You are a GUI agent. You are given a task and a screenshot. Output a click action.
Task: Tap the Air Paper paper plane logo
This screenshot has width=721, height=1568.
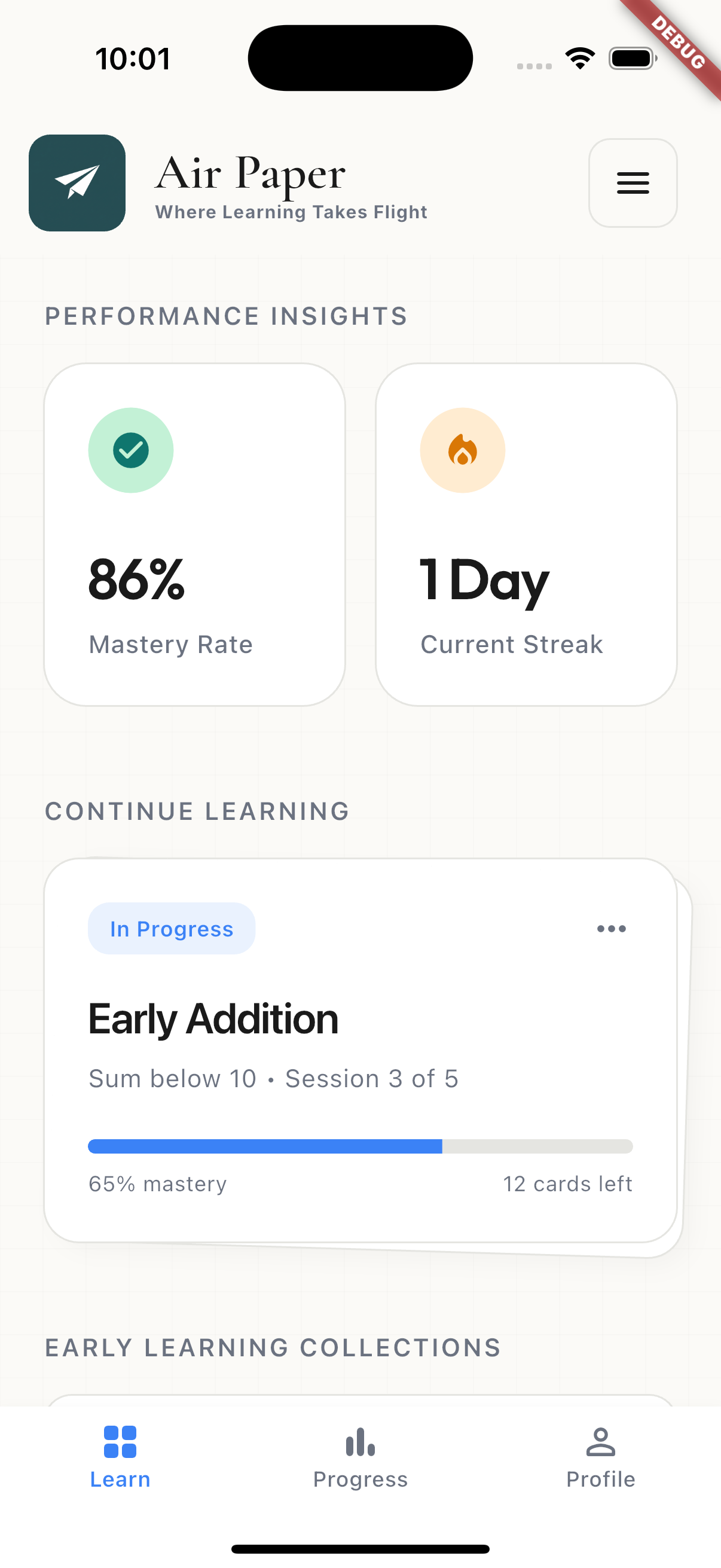[77, 184]
